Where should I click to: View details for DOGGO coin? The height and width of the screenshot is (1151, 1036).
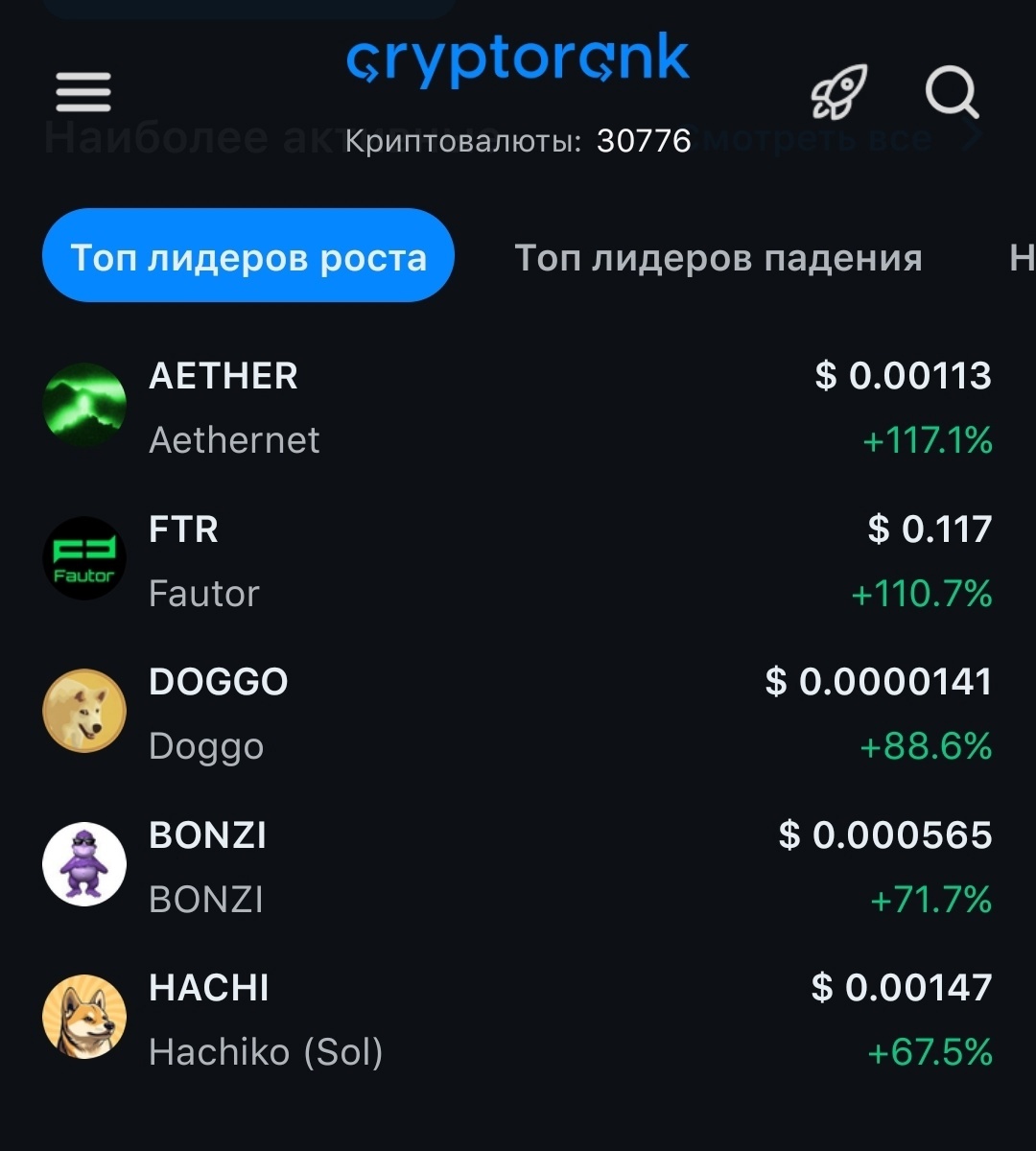coord(518,713)
